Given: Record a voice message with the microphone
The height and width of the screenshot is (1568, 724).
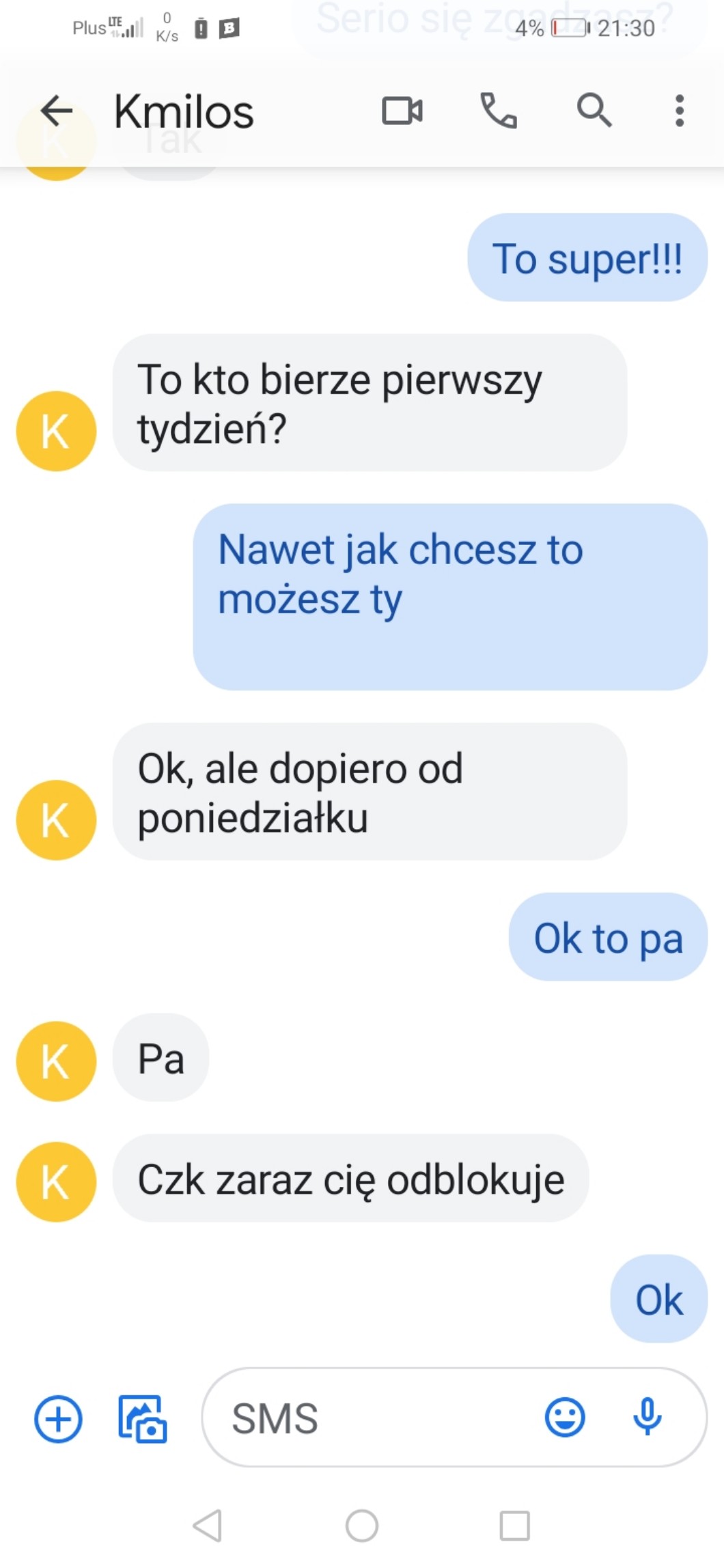Looking at the screenshot, I should click(x=647, y=1417).
